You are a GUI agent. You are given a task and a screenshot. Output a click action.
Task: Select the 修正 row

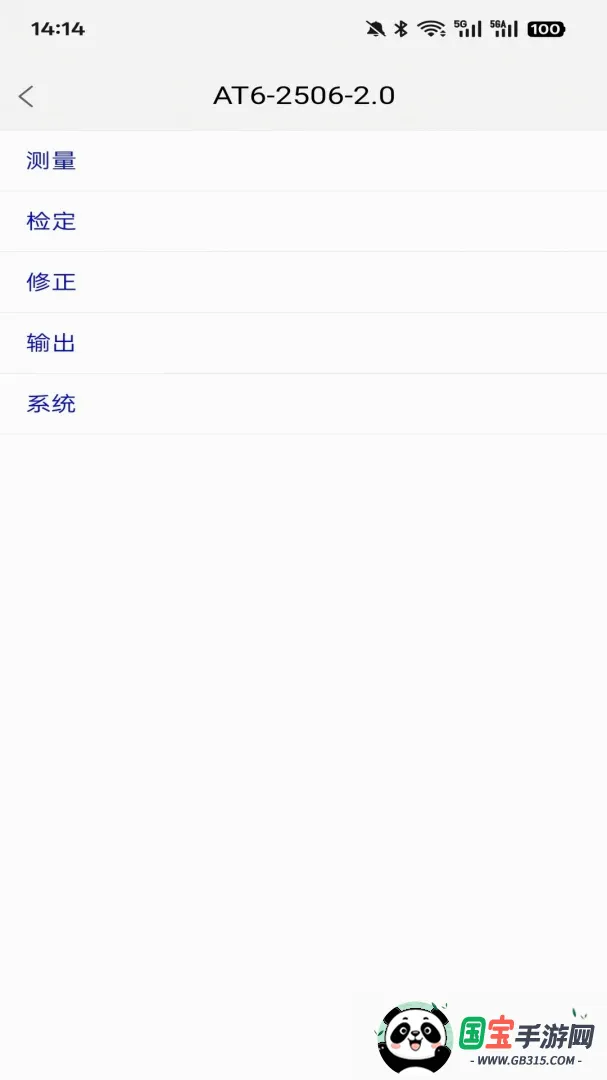[x=303, y=282]
